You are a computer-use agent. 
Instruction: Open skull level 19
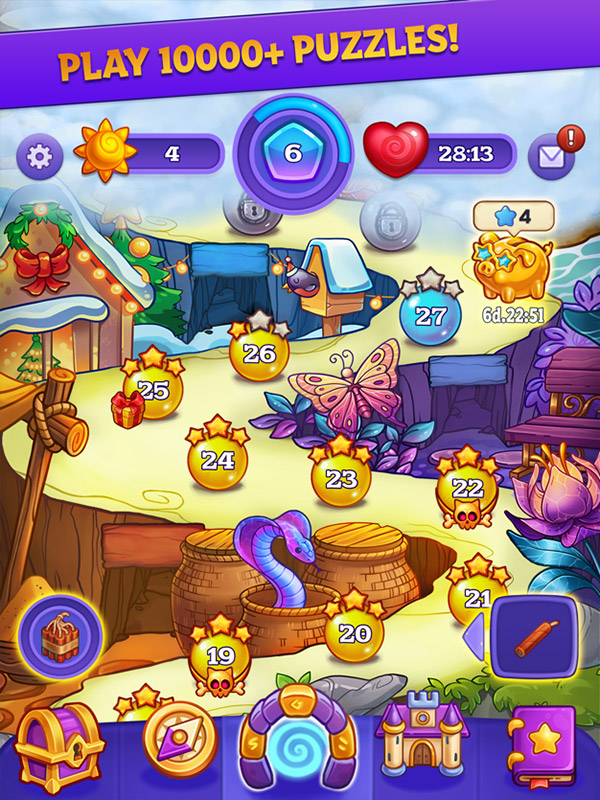click(x=219, y=657)
